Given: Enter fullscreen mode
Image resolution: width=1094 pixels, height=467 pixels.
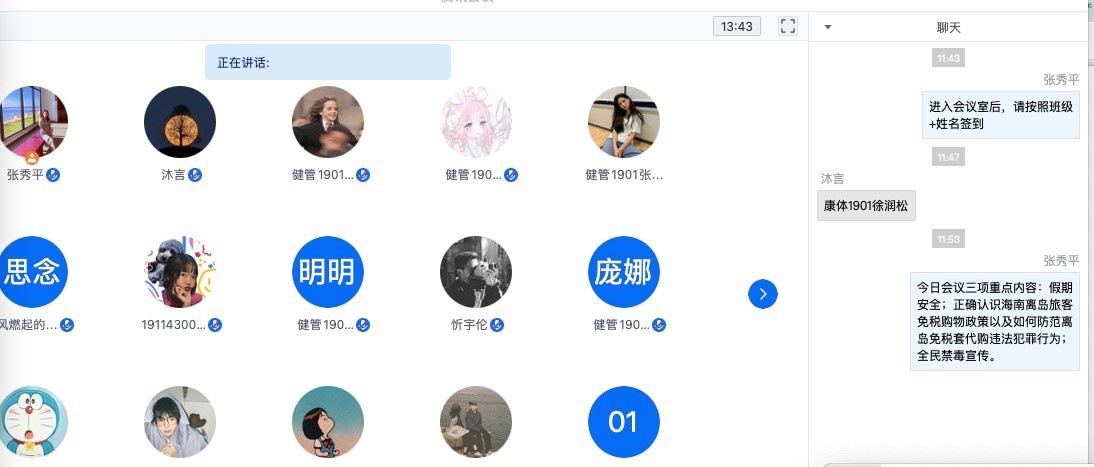Looking at the screenshot, I should (787, 26).
